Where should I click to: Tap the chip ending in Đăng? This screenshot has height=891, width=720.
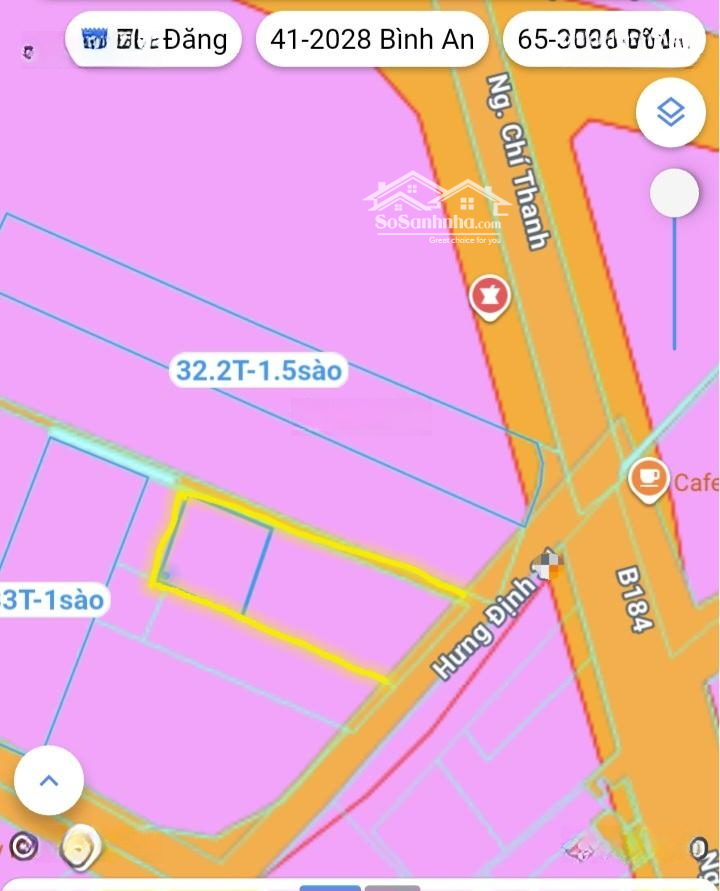point(154,41)
